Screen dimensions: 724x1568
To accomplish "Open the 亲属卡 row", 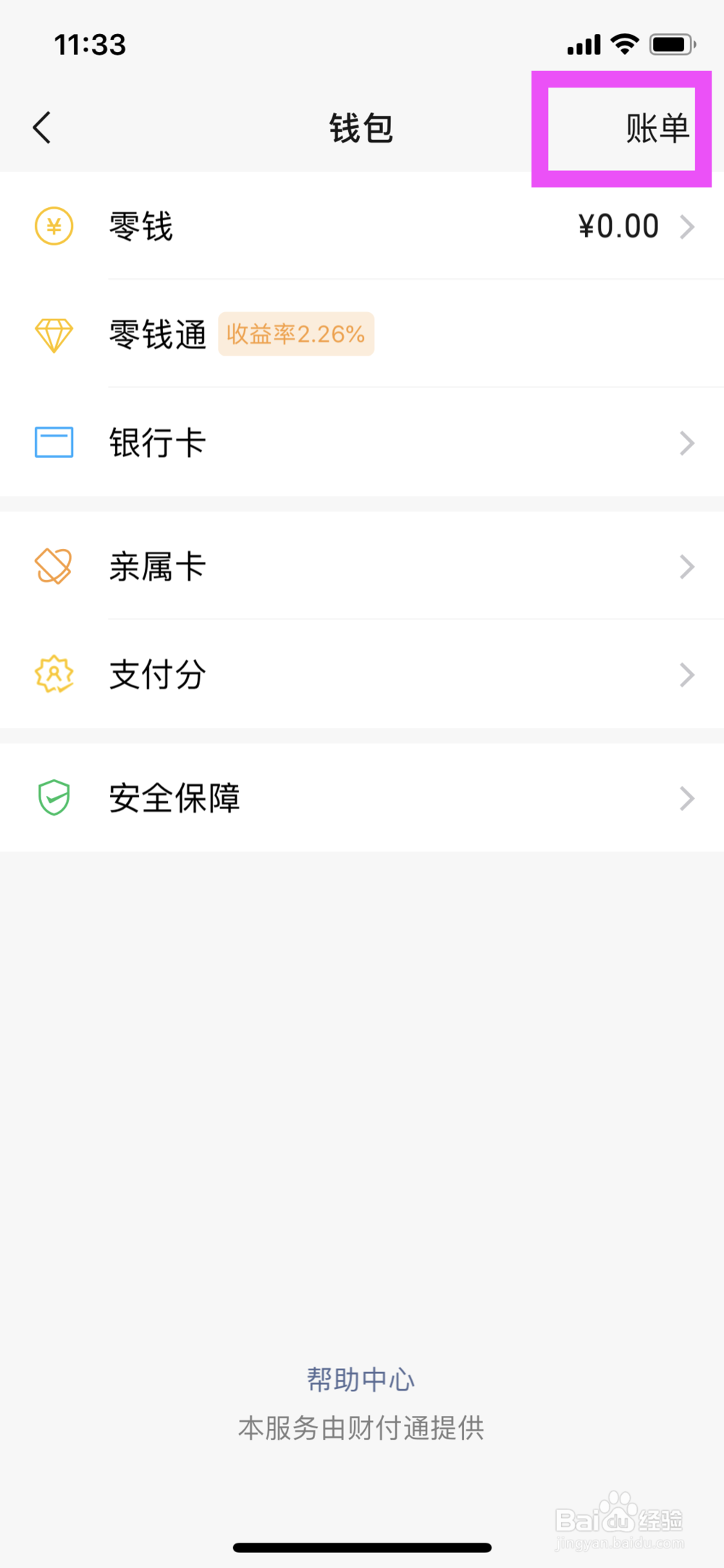I will pos(362,566).
